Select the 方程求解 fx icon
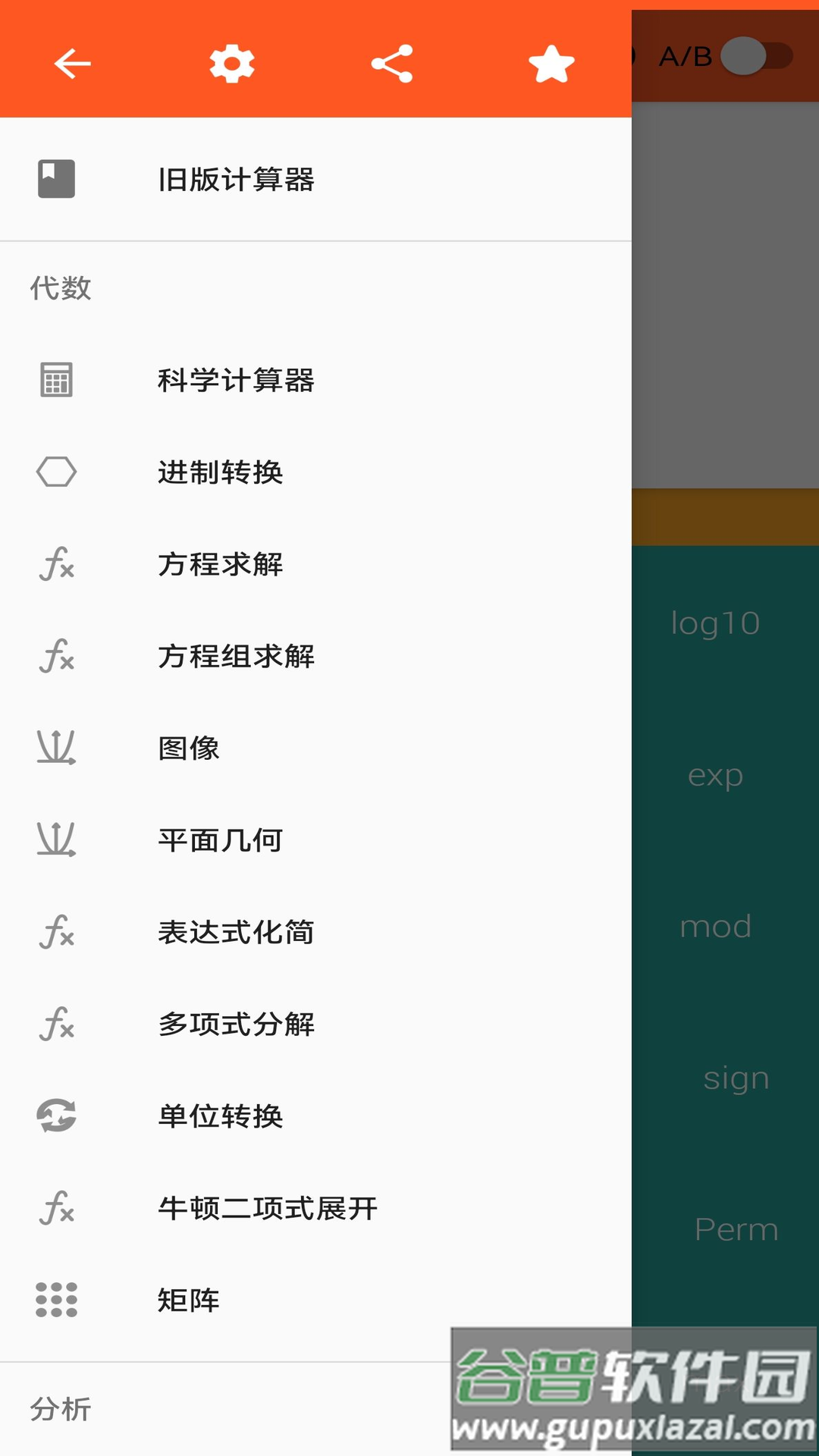 tap(57, 564)
